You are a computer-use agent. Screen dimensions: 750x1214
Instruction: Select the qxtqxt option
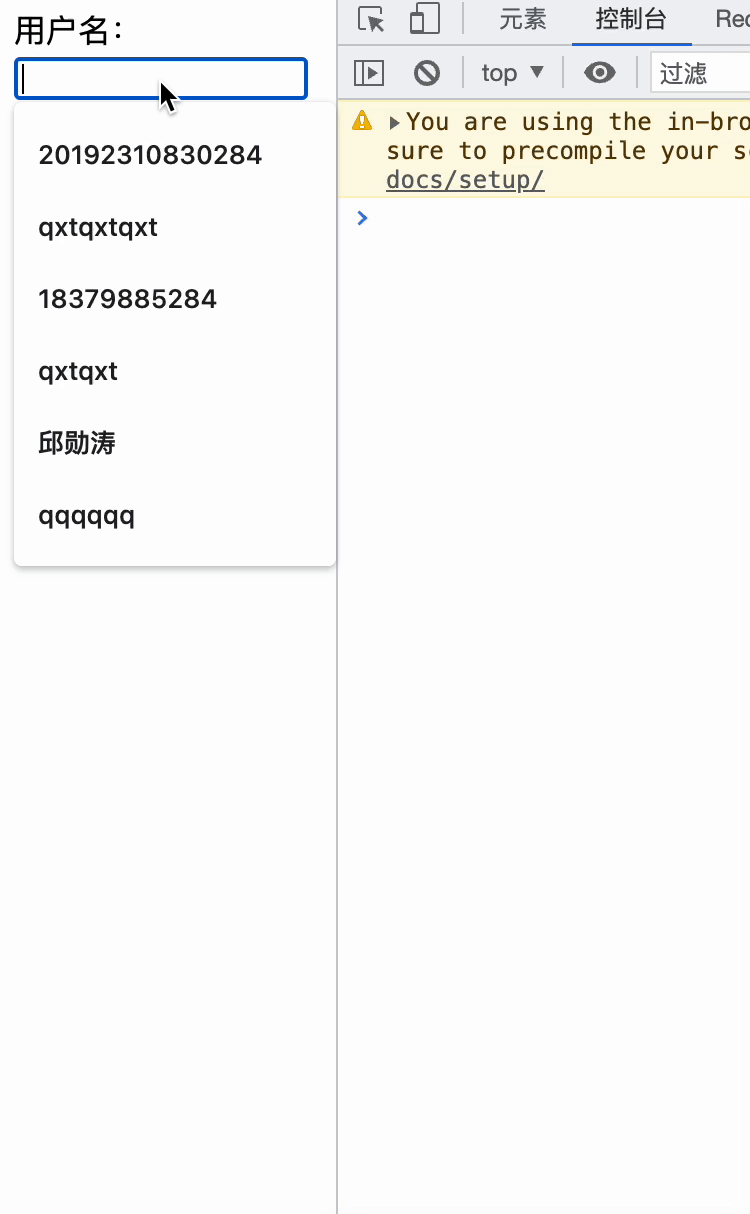coord(78,371)
